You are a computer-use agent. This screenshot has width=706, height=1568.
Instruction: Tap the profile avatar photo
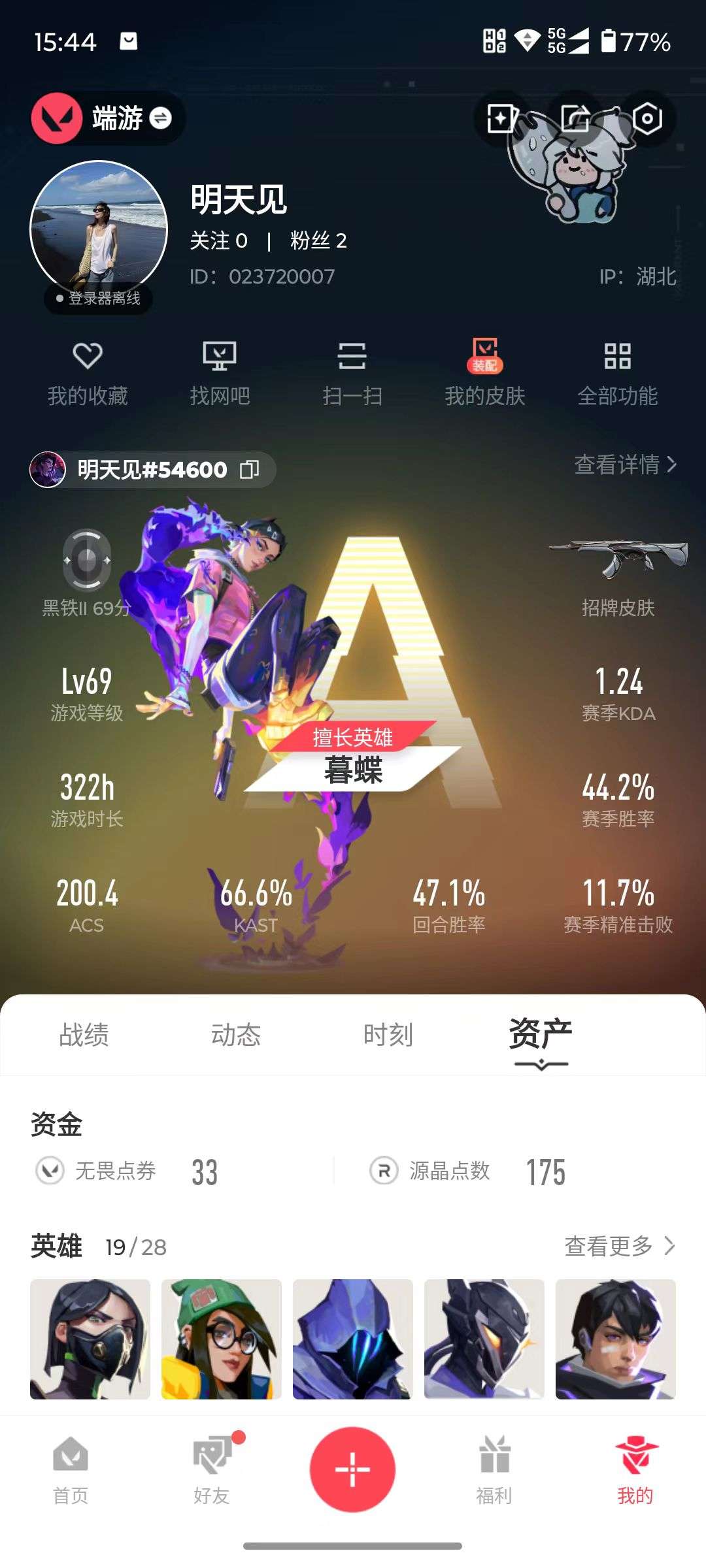[98, 222]
